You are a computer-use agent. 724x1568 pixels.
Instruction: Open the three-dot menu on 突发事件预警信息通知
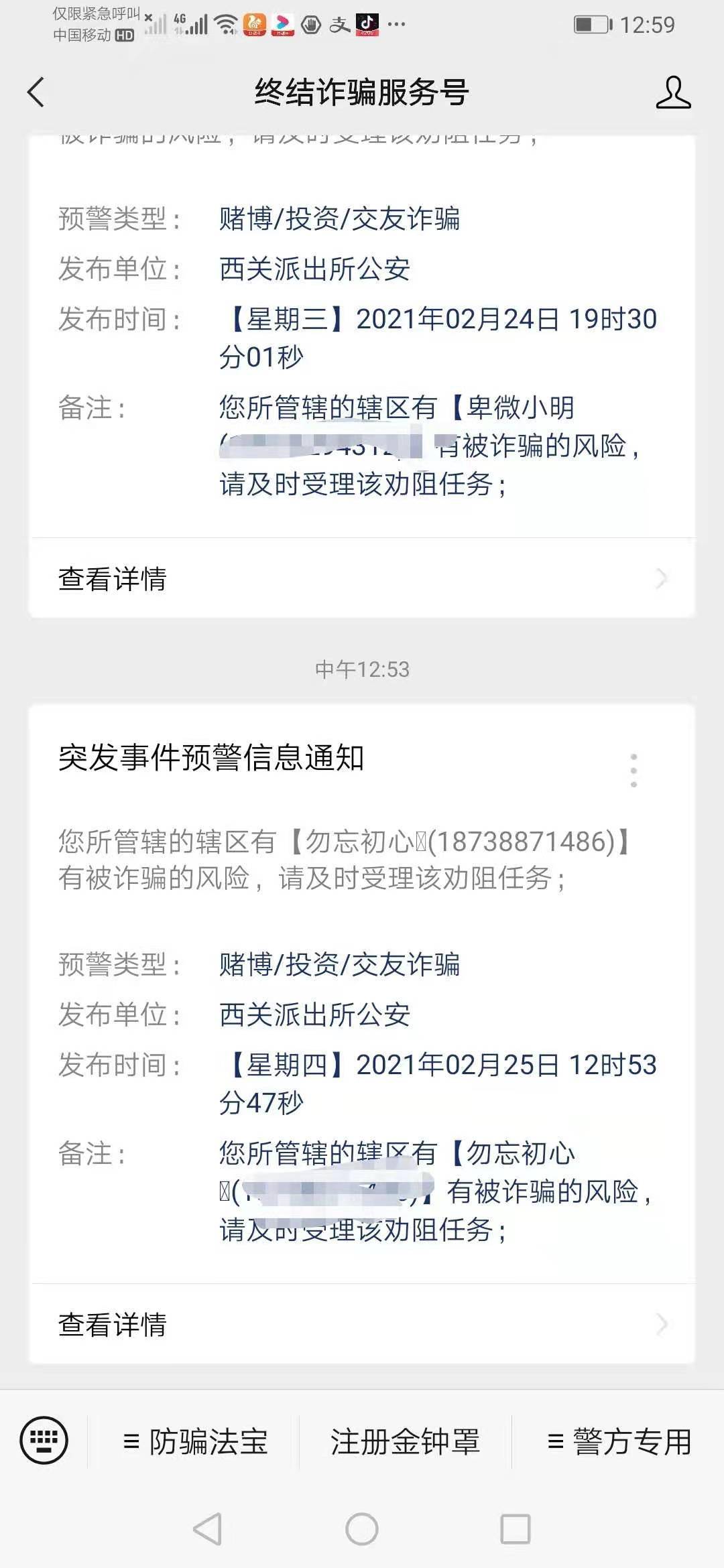(x=633, y=770)
